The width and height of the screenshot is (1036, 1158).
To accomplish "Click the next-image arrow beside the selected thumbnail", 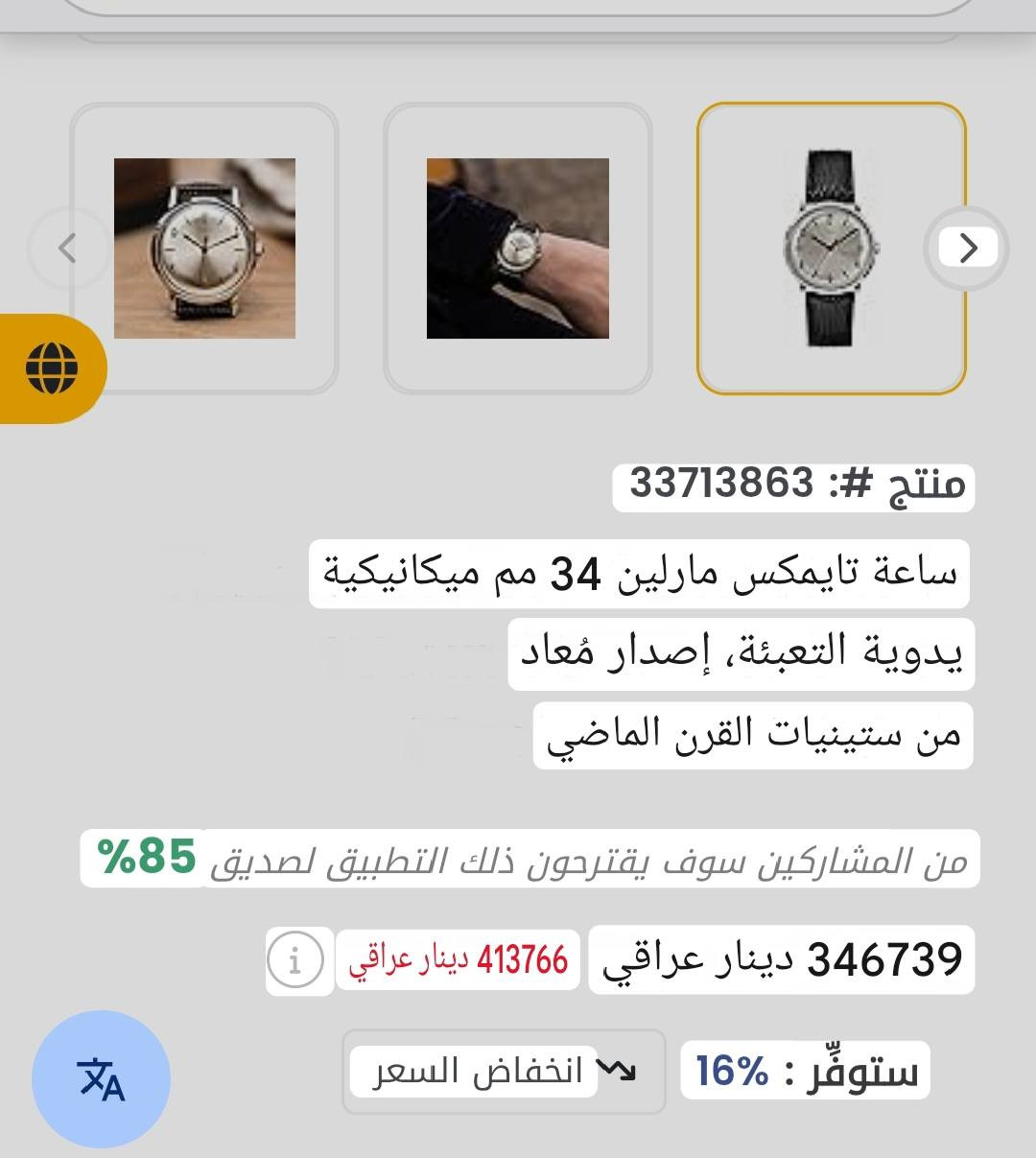I will tap(969, 248).
